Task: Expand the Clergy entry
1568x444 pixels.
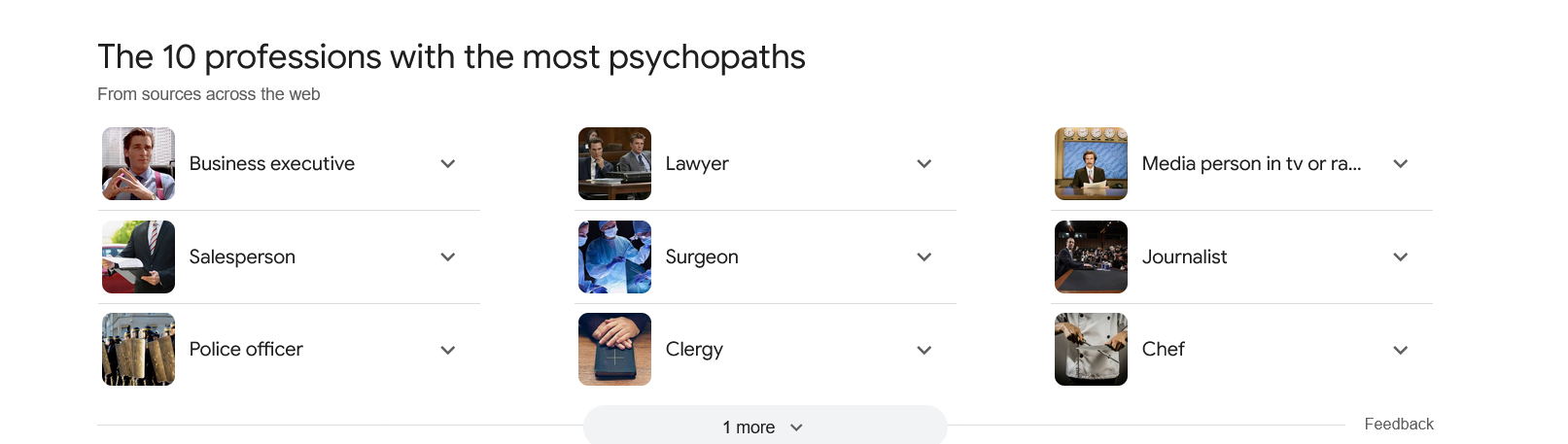Action: pos(923,350)
